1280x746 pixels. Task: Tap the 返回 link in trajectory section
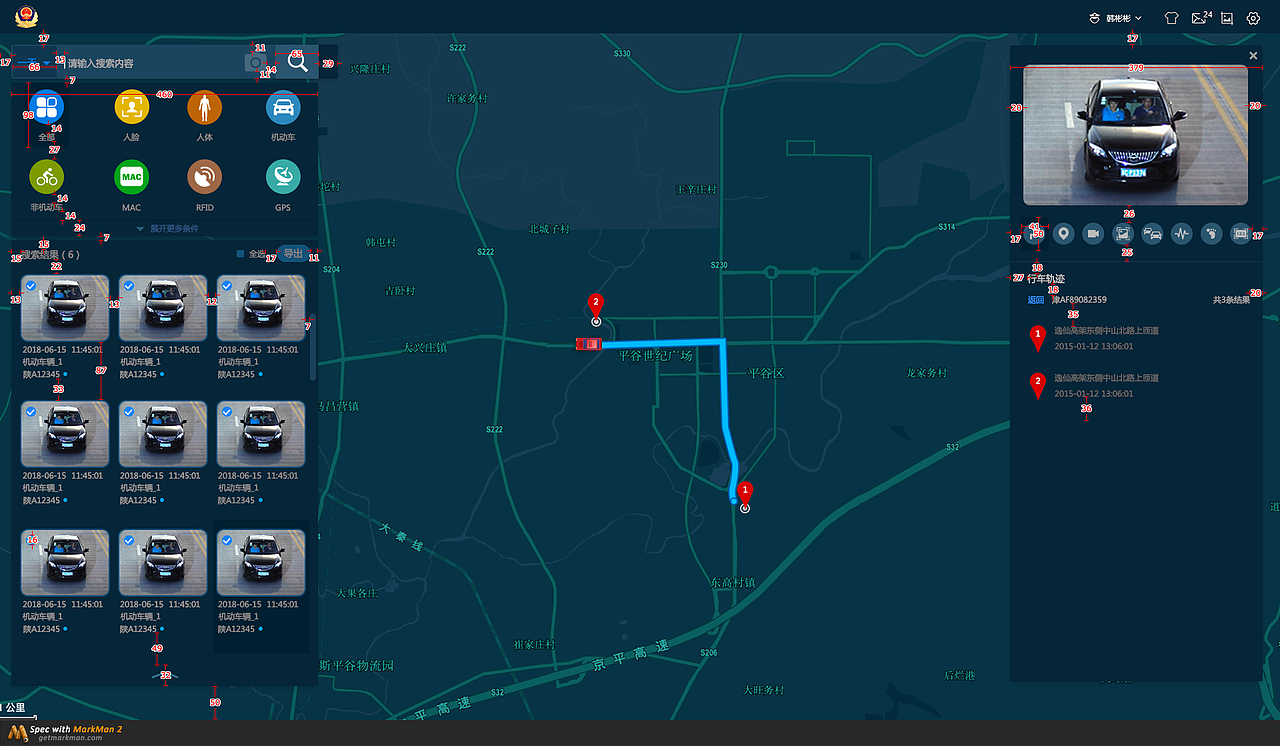point(1035,299)
